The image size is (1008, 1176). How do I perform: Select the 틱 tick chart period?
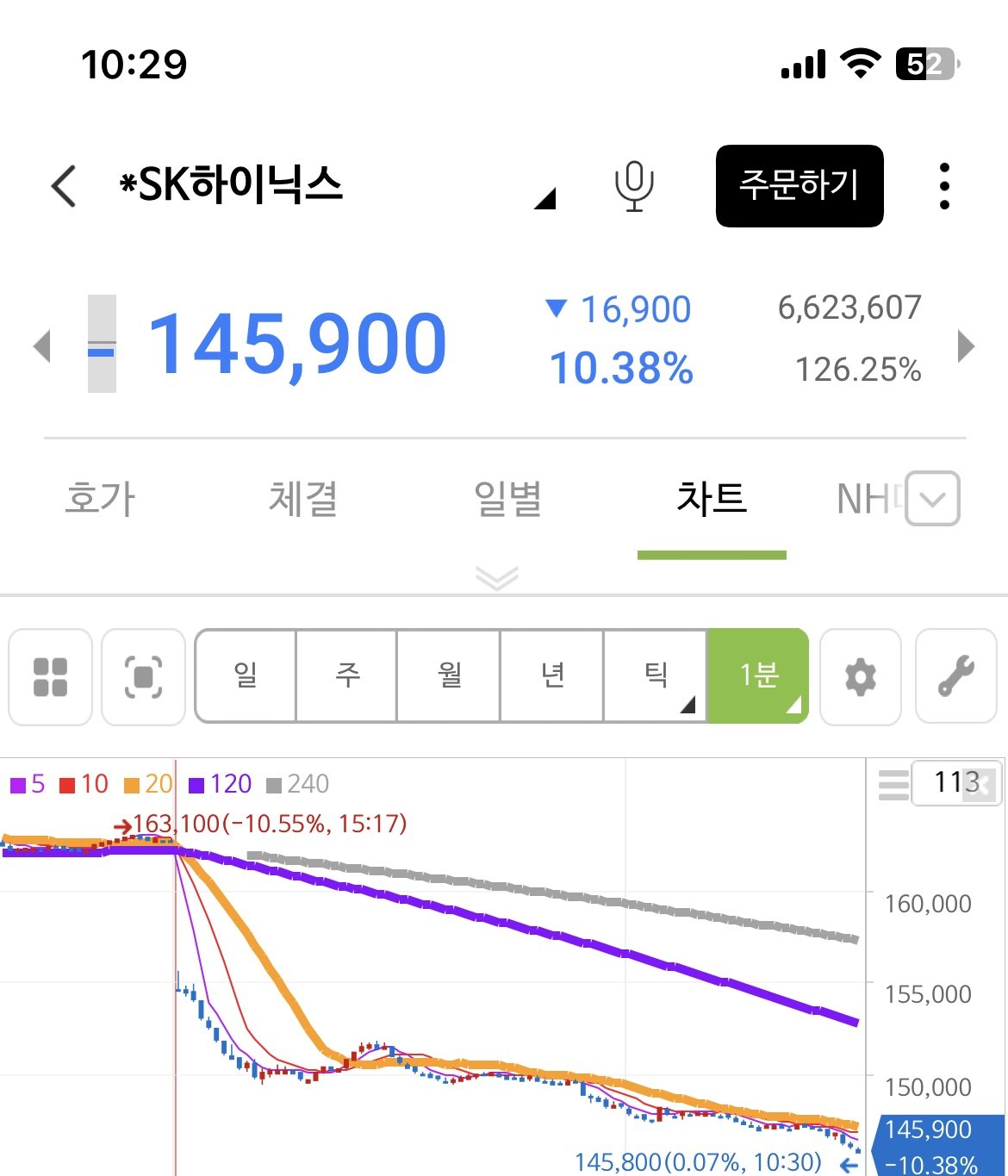pyautogui.click(x=656, y=675)
